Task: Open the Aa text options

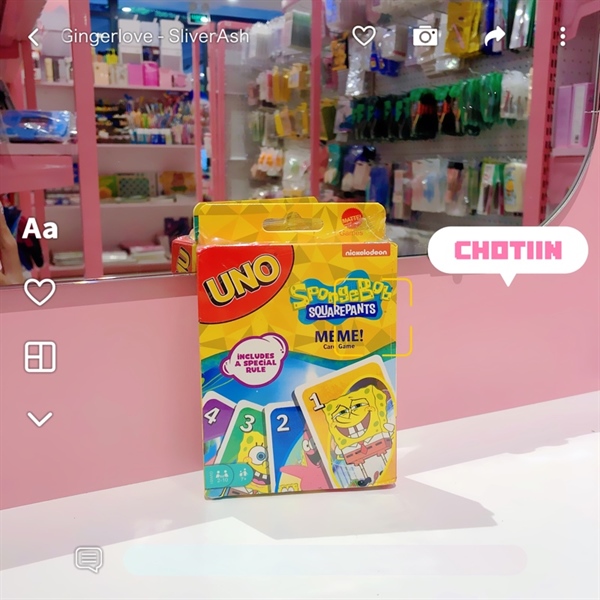Action: [x=40, y=229]
